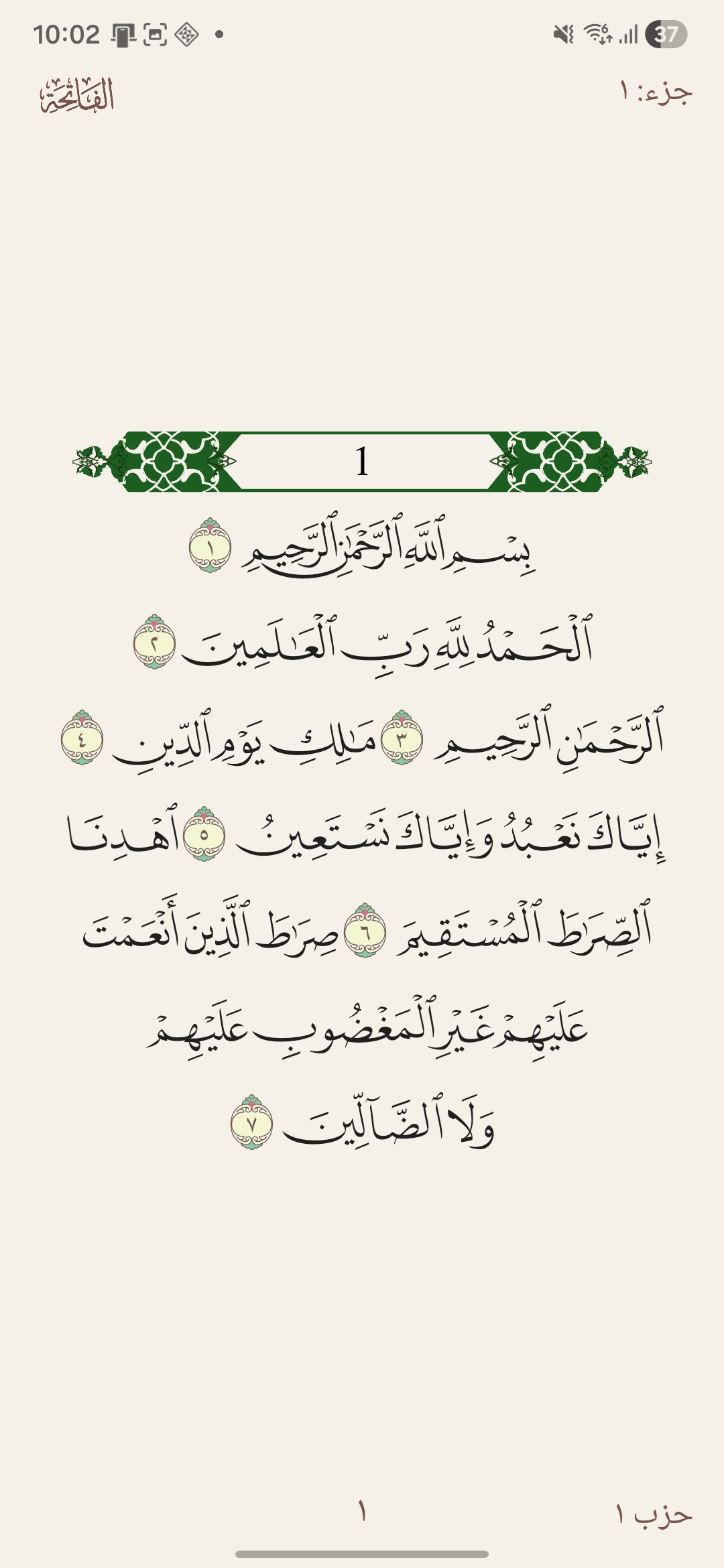This screenshot has width=724, height=1568.
Task: Tap the Al-Fatiha title in top corner
Action: coord(76,96)
